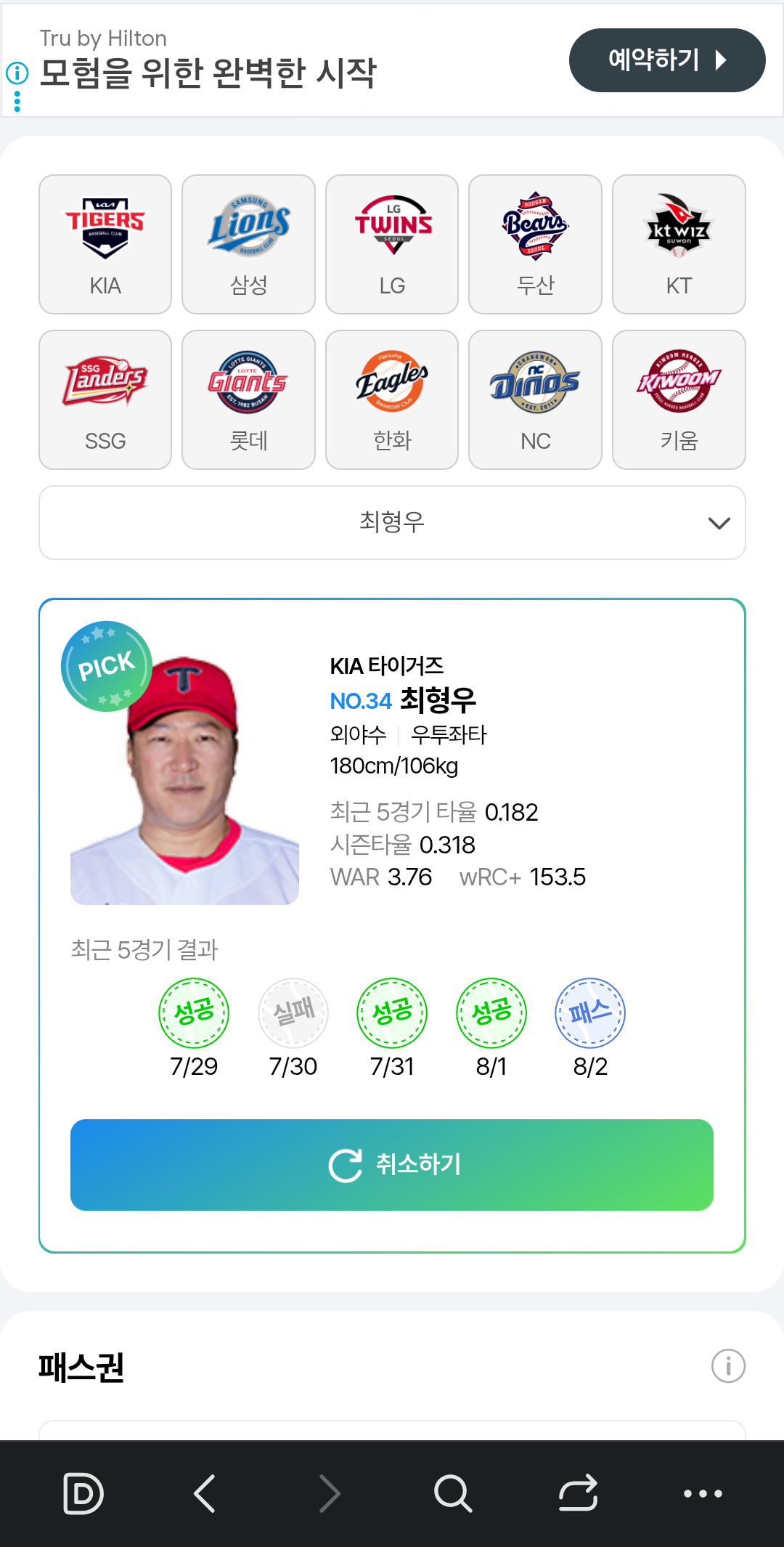The height and width of the screenshot is (1547, 784).
Task: Tap the 예약하기 button in the ad
Action: pos(667,60)
